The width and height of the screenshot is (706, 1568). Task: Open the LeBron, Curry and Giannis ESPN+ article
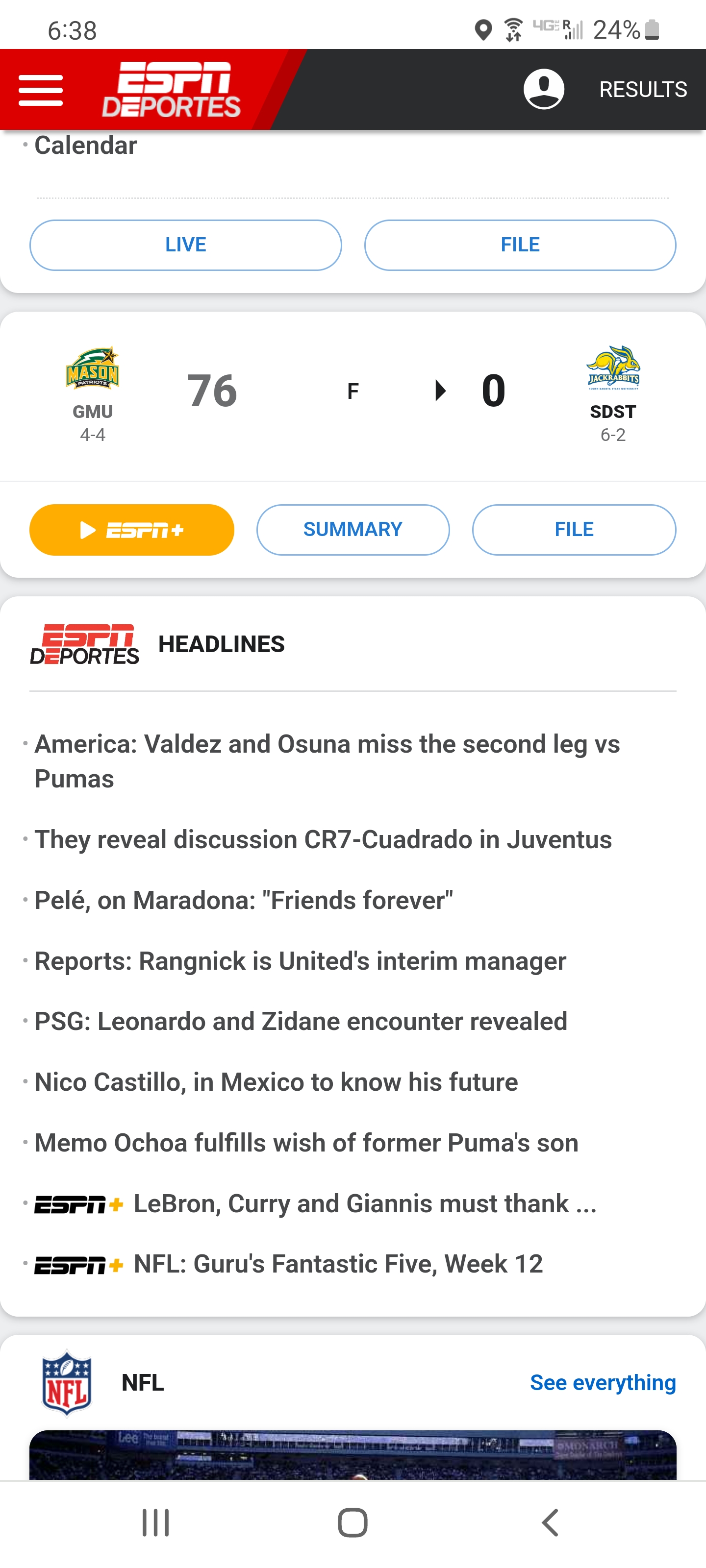point(316,1203)
